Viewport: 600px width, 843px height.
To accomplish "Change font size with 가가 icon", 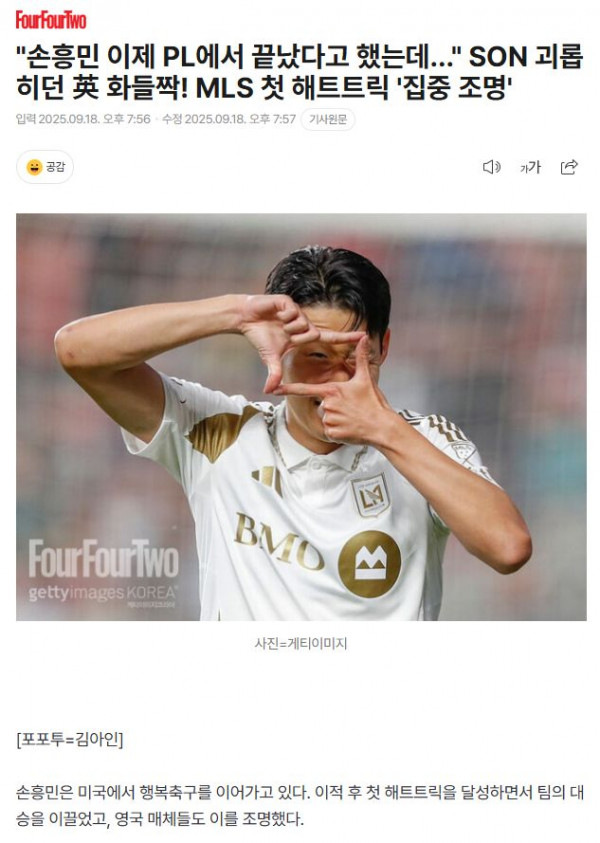I will pos(530,167).
